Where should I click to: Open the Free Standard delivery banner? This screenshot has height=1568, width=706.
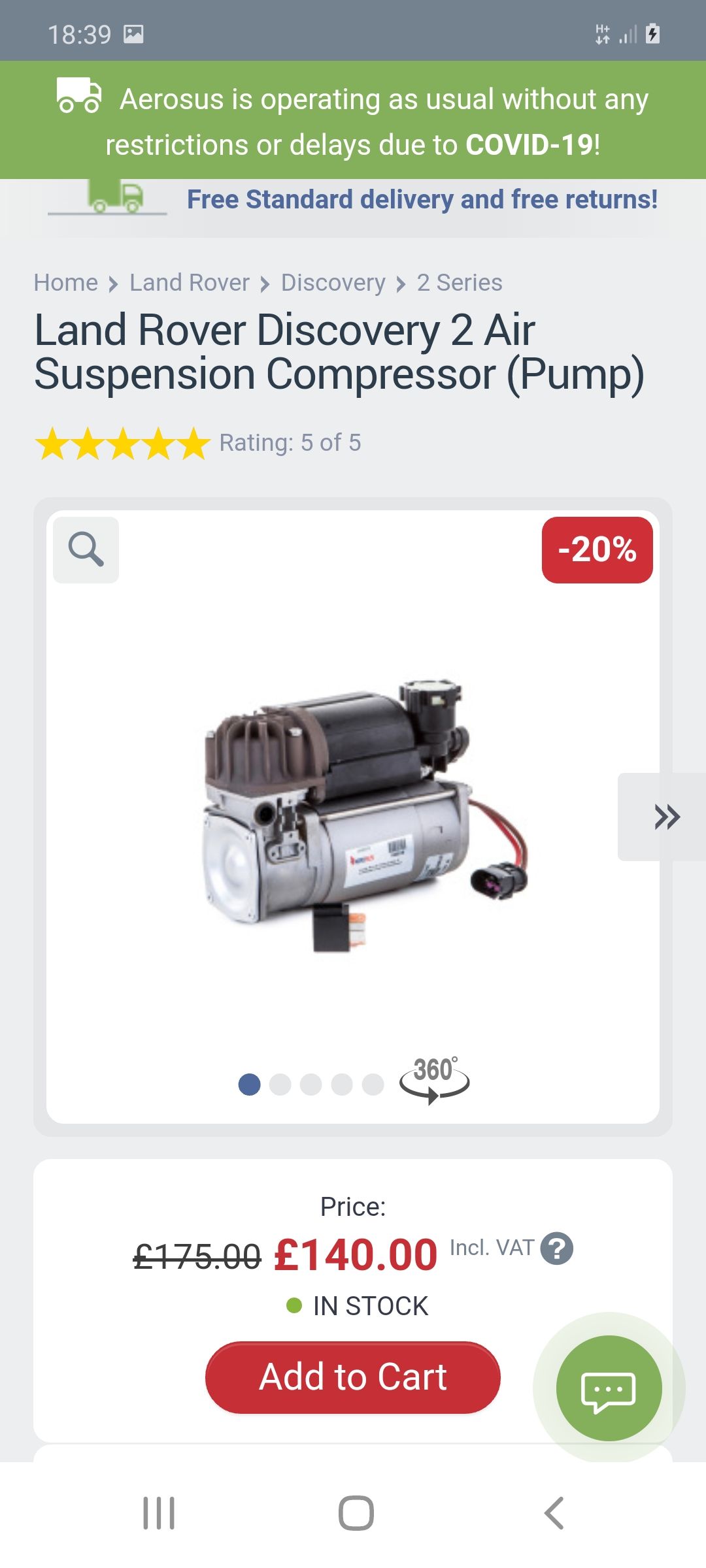(353, 200)
